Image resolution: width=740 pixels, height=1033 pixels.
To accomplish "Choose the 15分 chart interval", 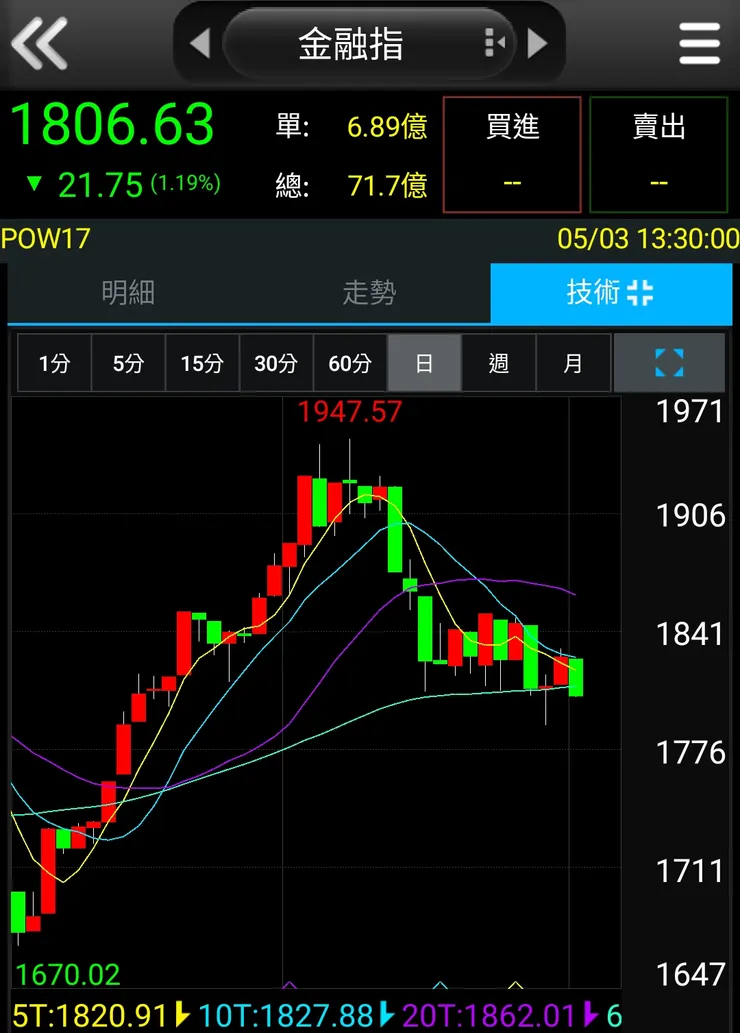I will [202, 363].
